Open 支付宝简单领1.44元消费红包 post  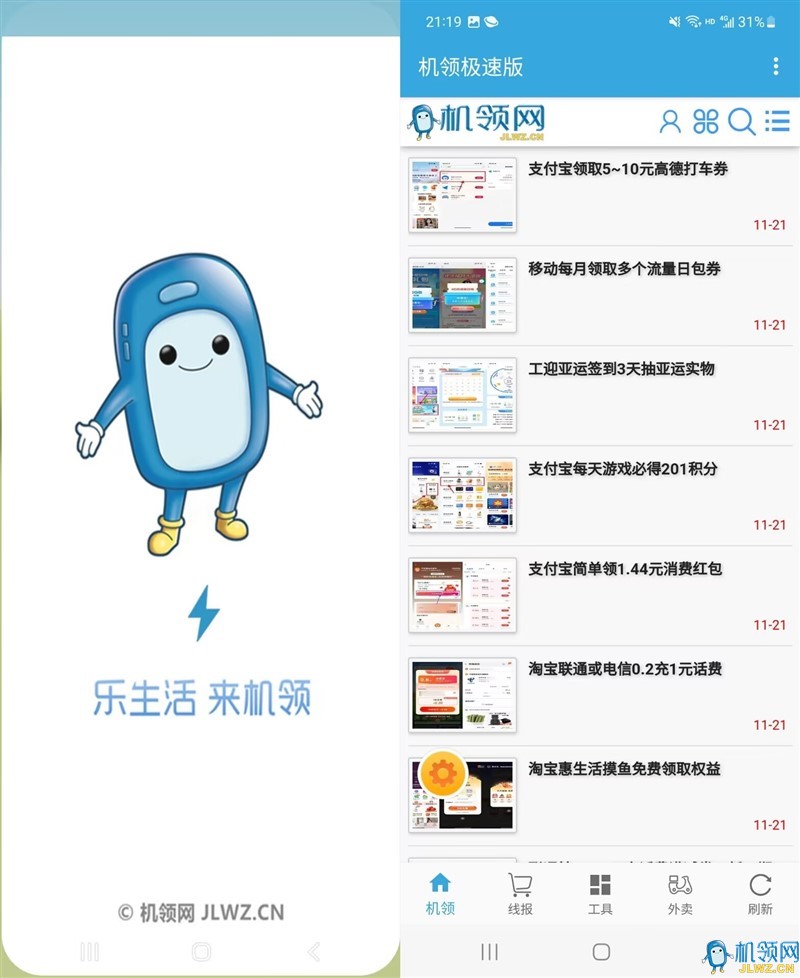tap(625, 569)
